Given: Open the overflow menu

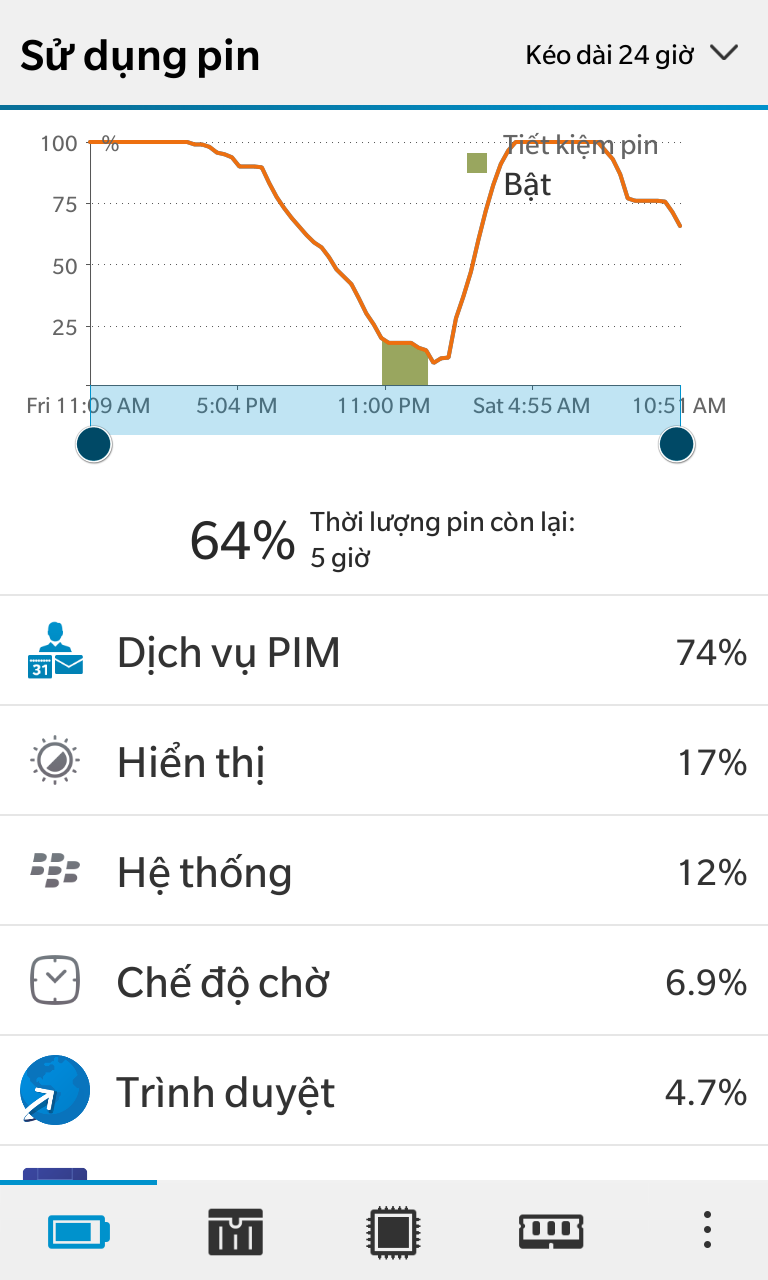Looking at the screenshot, I should (x=706, y=1229).
